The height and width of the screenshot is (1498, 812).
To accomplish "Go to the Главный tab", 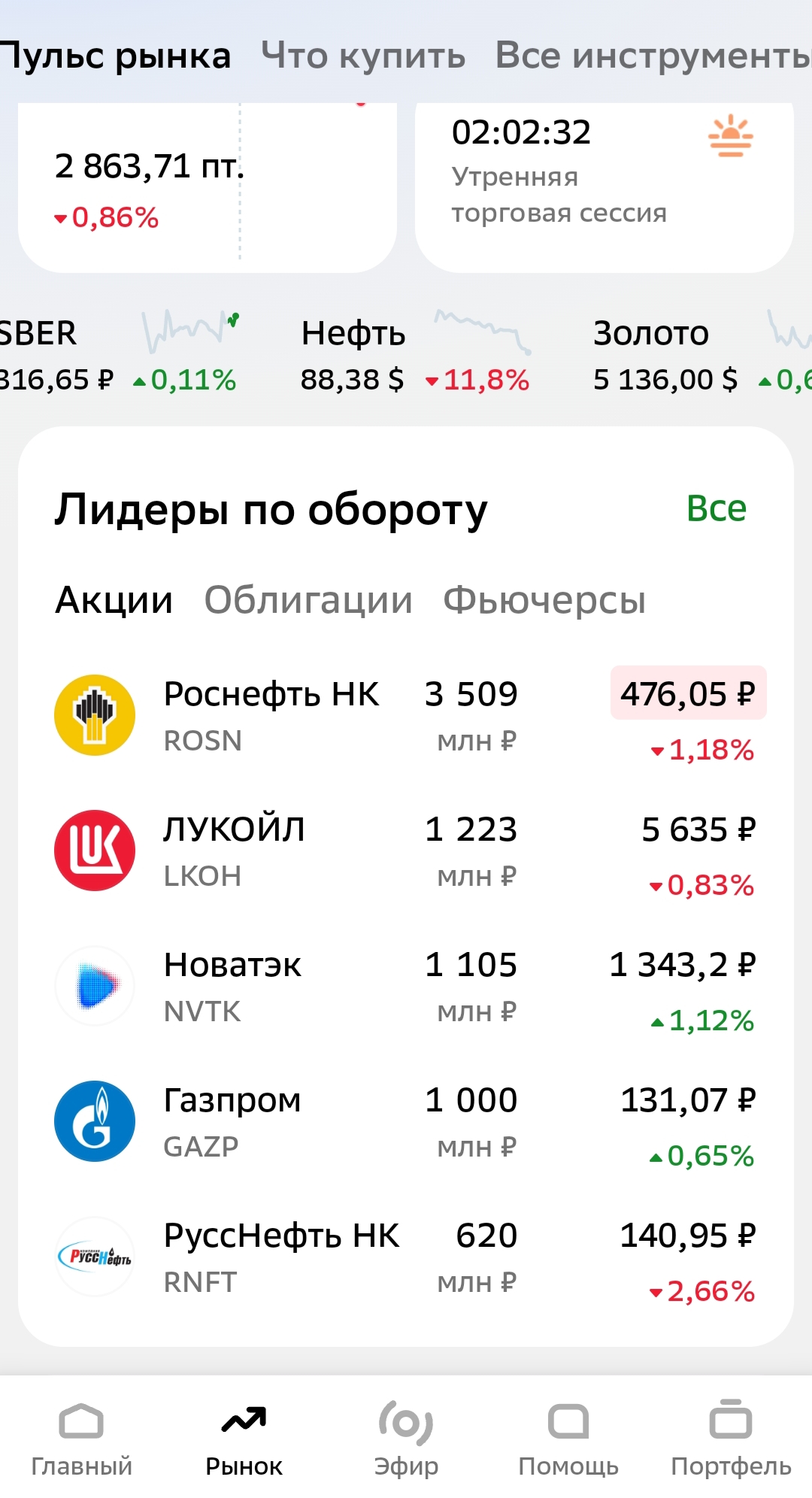I will [x=81, y=1438].
